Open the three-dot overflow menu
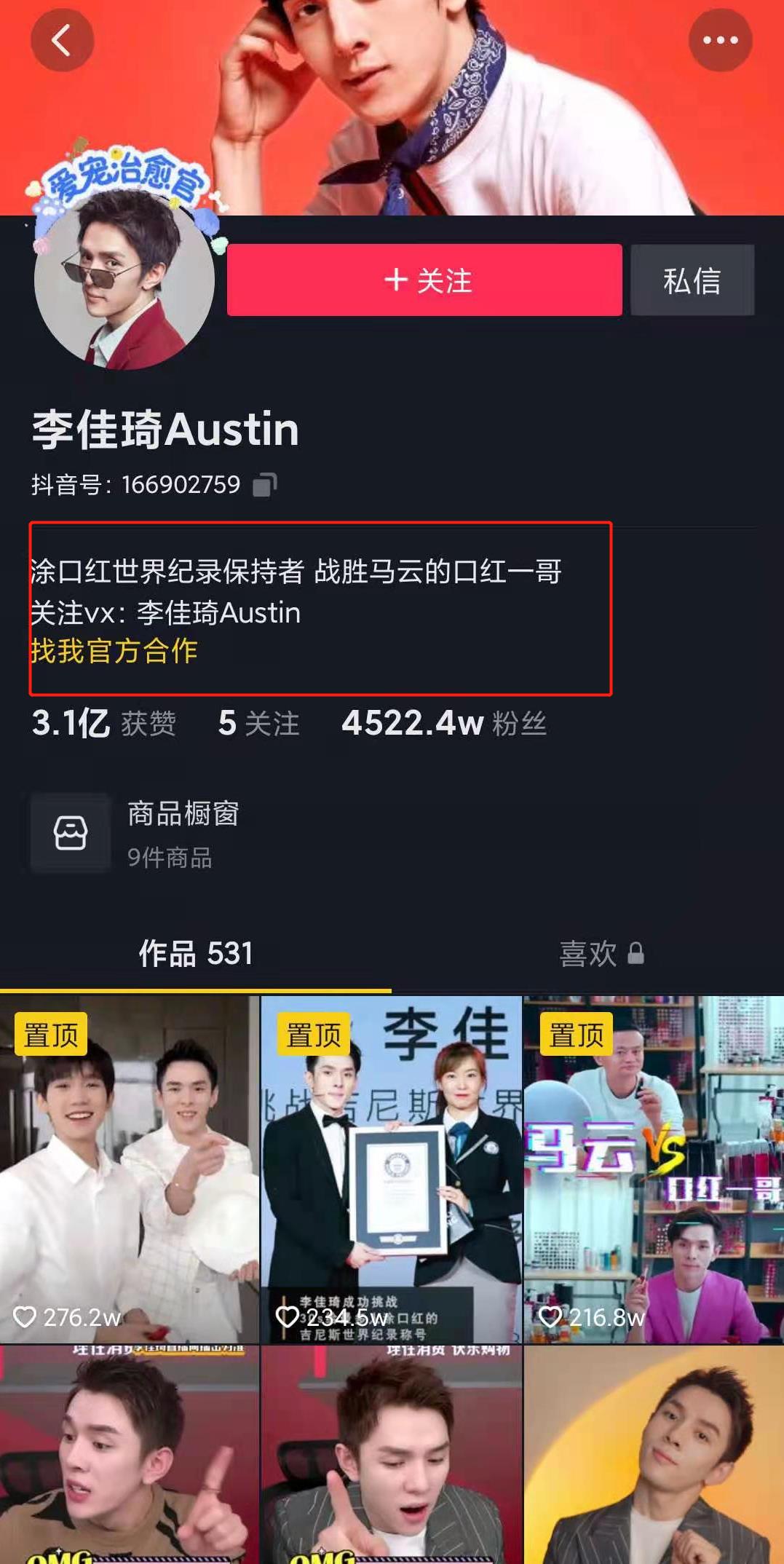Screen dimensions: 784x1564 point(720,40)
